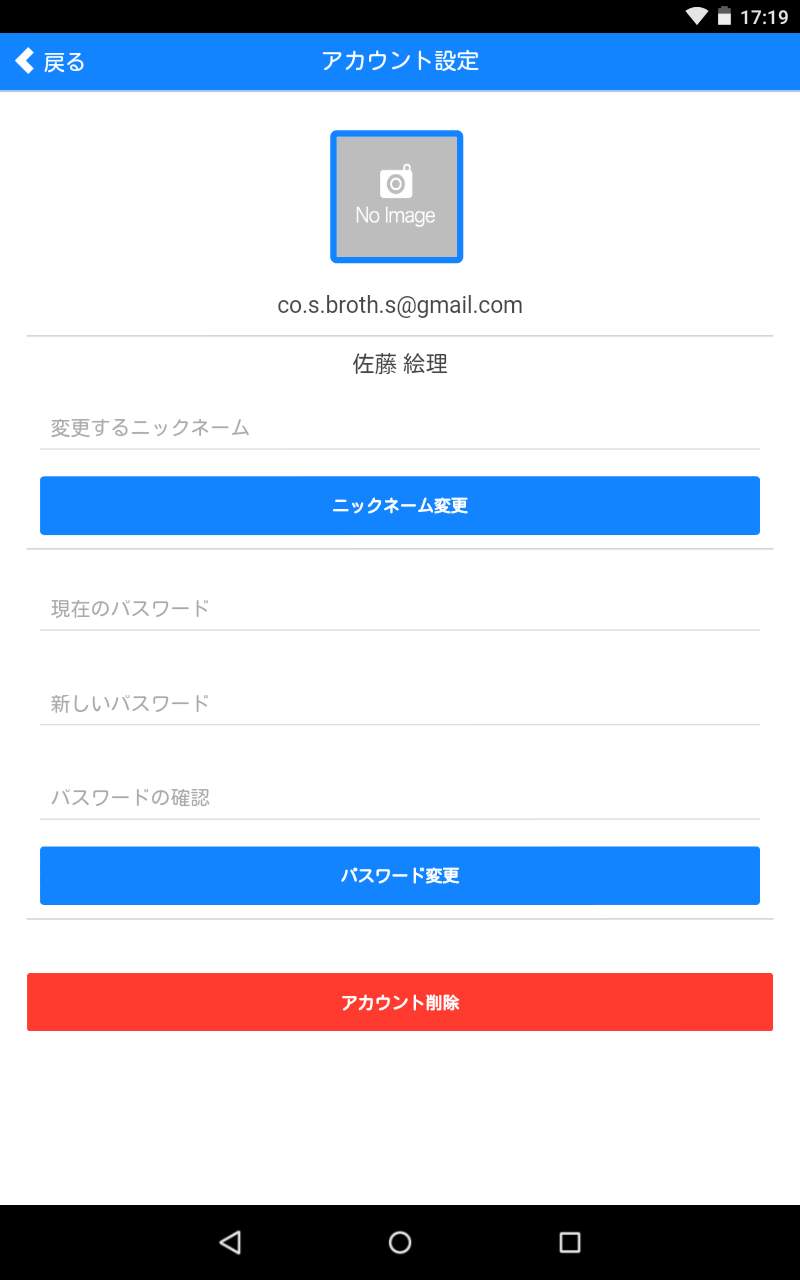Focus the 変更するニックネーム field

pos(400,428)
